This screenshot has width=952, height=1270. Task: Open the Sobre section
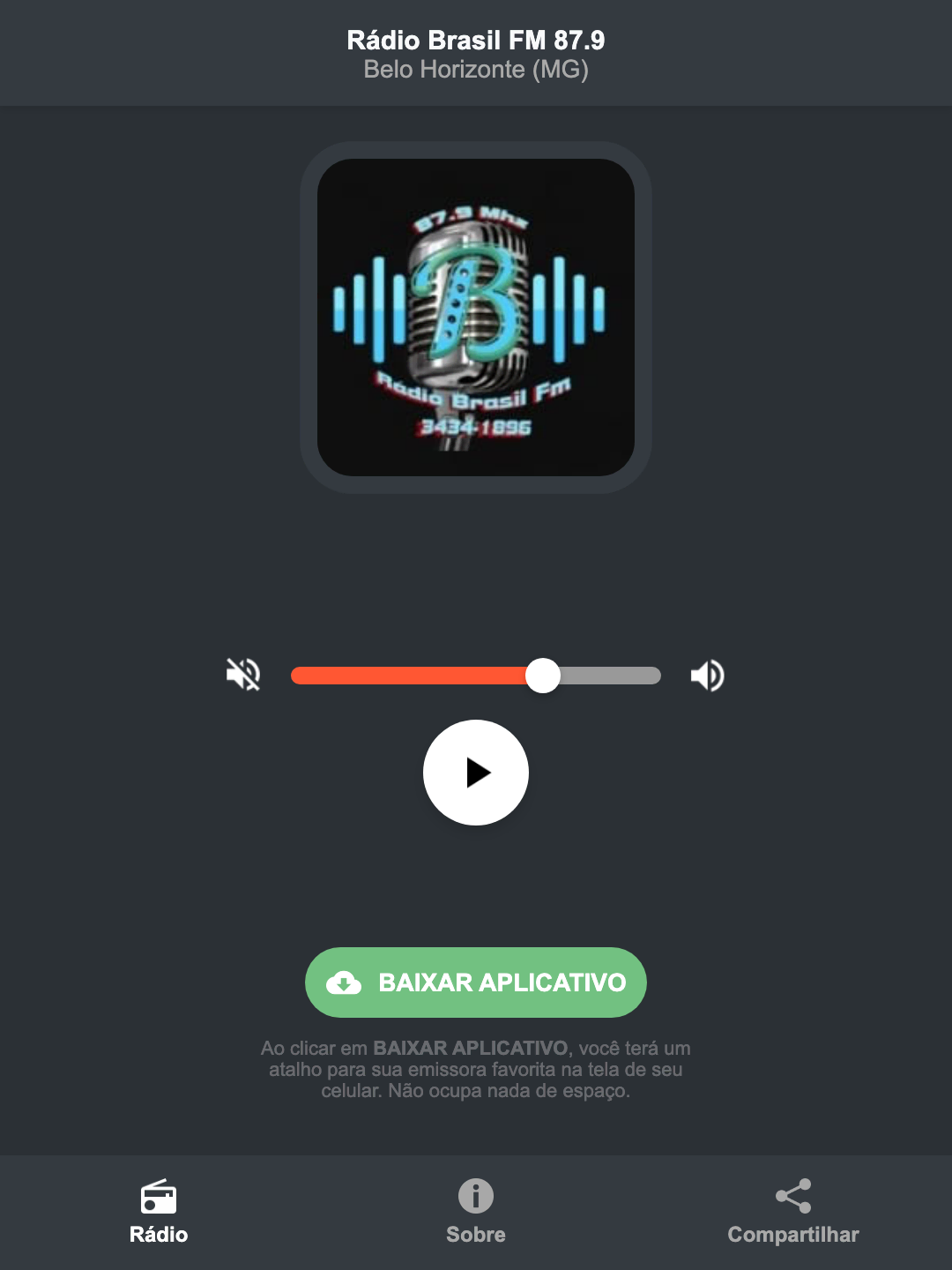(x=475, y=1213)
